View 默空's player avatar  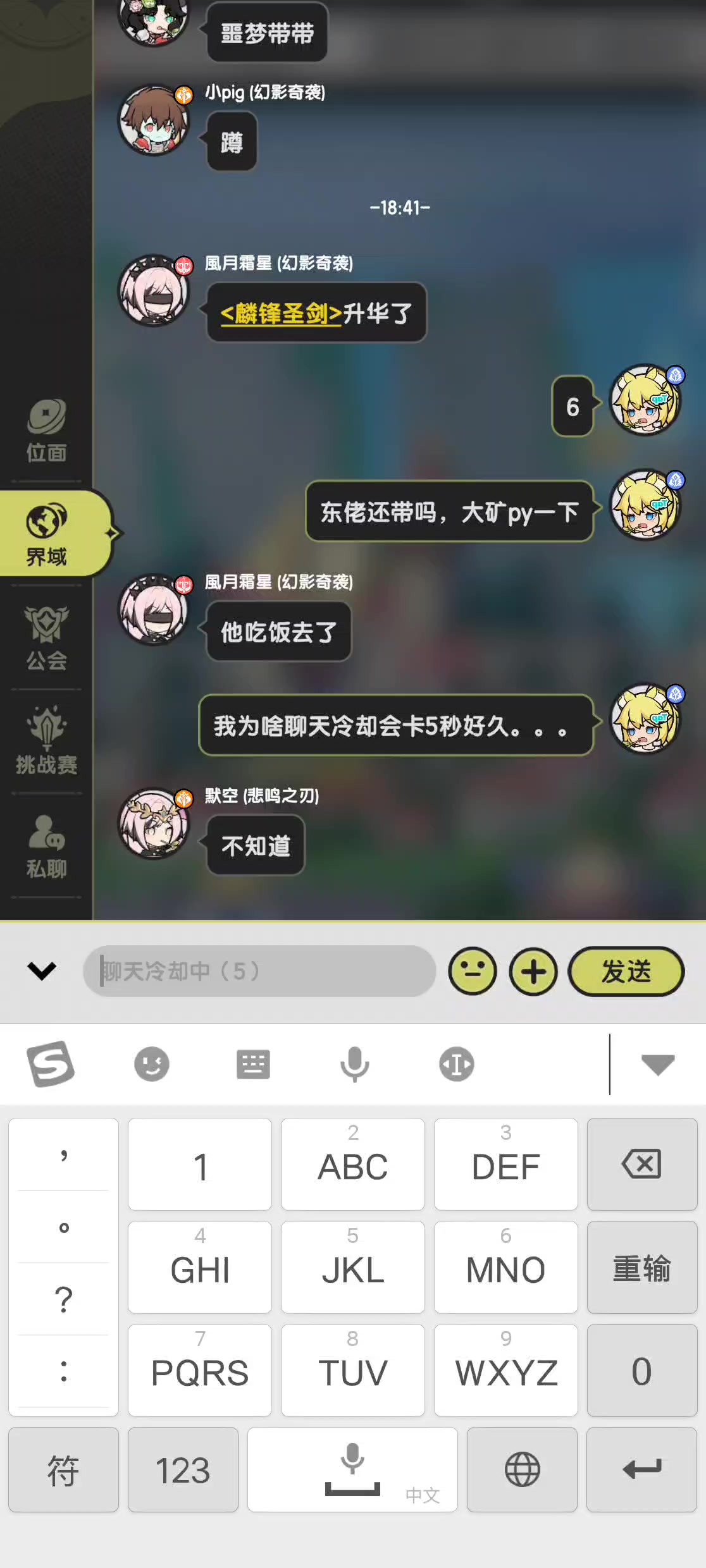click(x=154, y=823)
